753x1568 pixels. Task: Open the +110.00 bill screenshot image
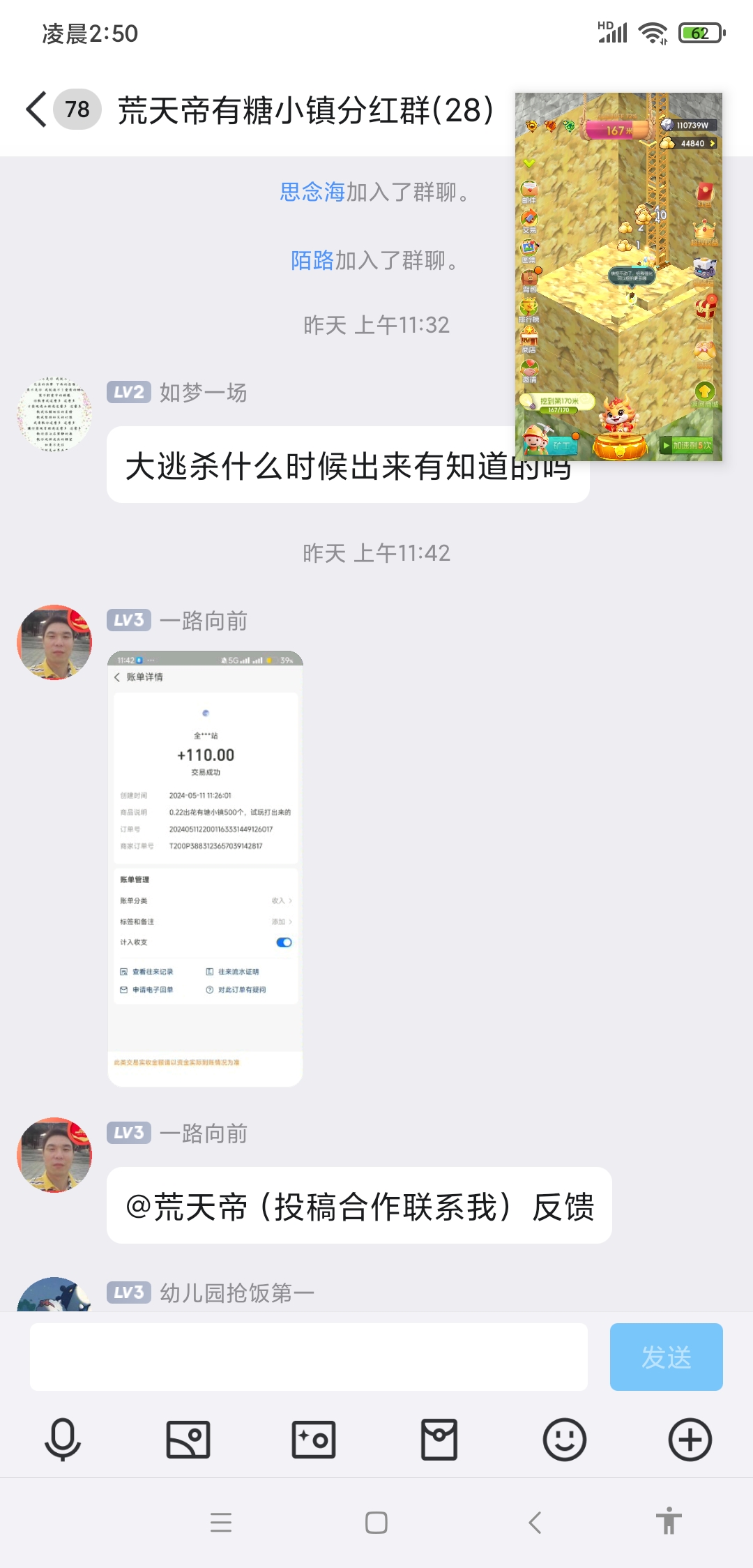pyautogui.click(x=205, y=868)
